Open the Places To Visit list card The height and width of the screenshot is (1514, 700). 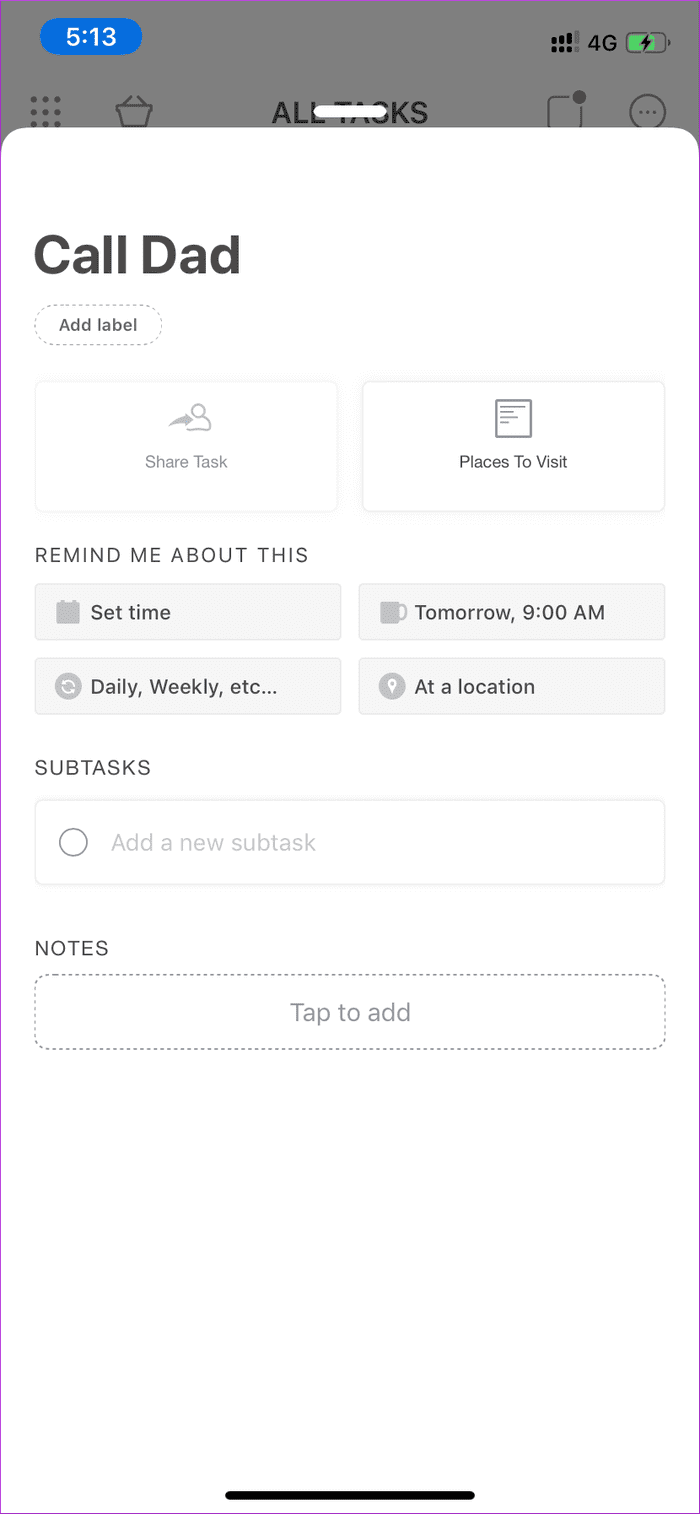point(513,446)
